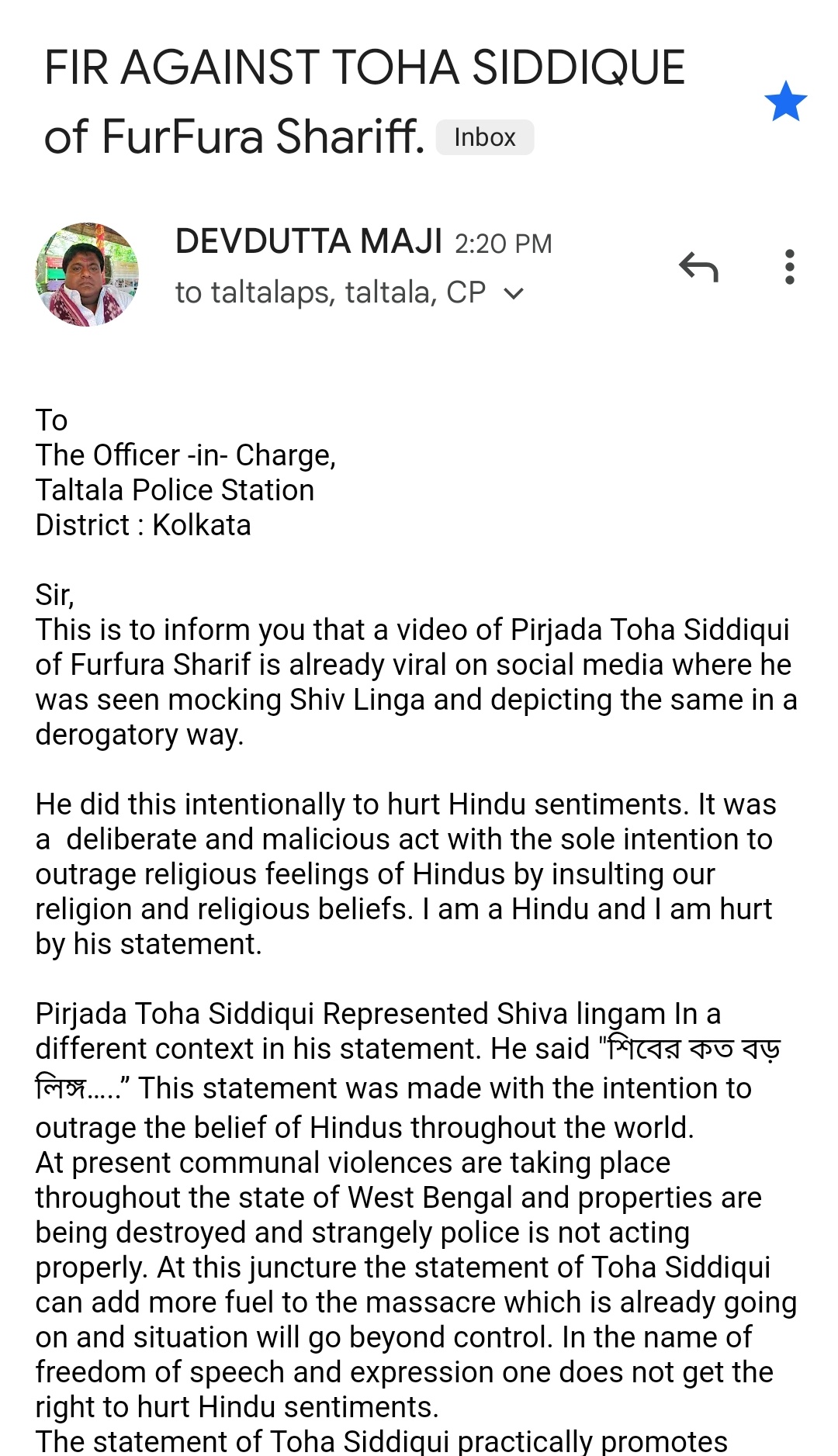
Task: Open the message overflow menu
Action: point(789,267)
